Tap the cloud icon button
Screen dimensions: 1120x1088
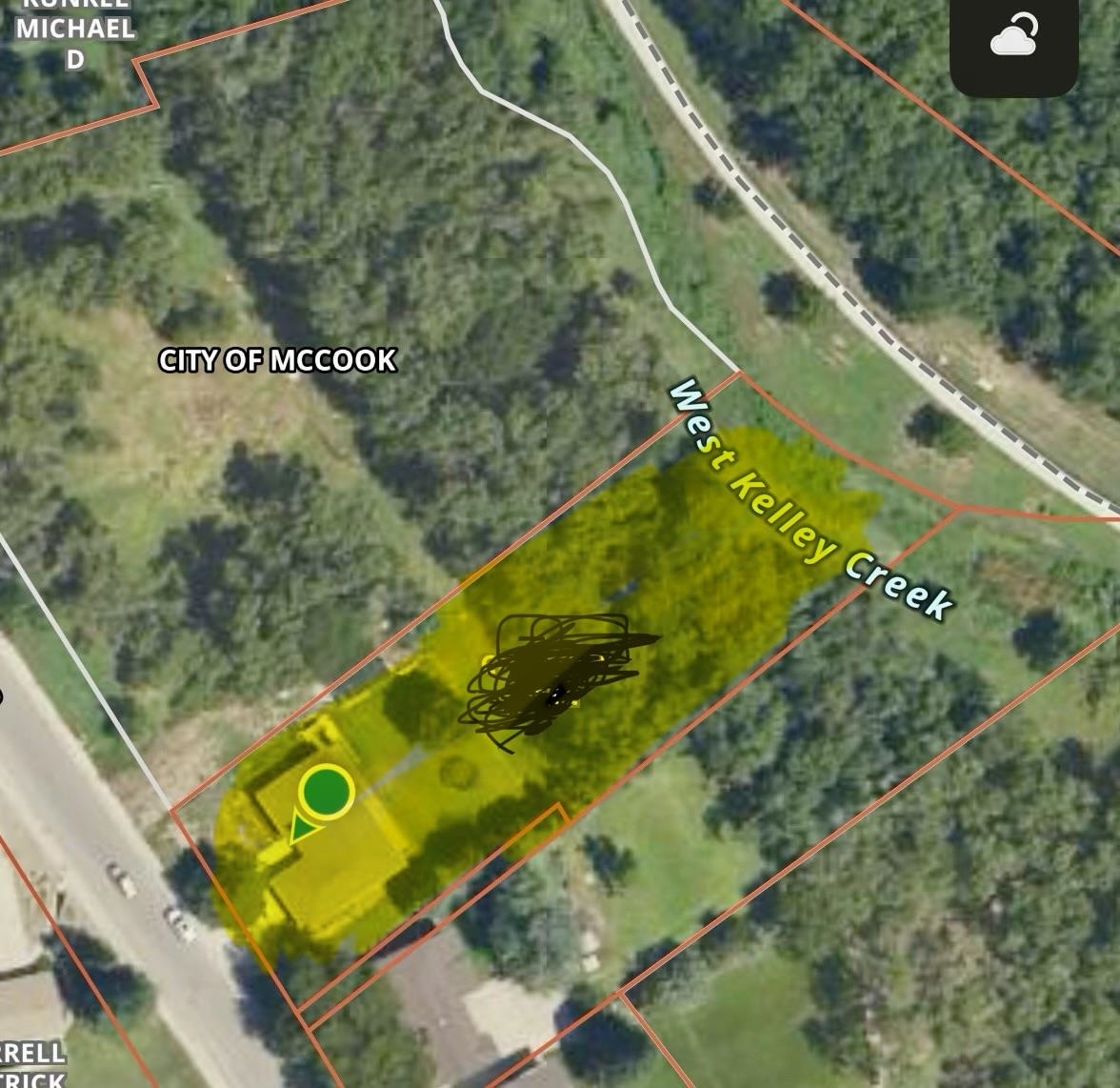pyautogui.click(x=1013, y=40)
